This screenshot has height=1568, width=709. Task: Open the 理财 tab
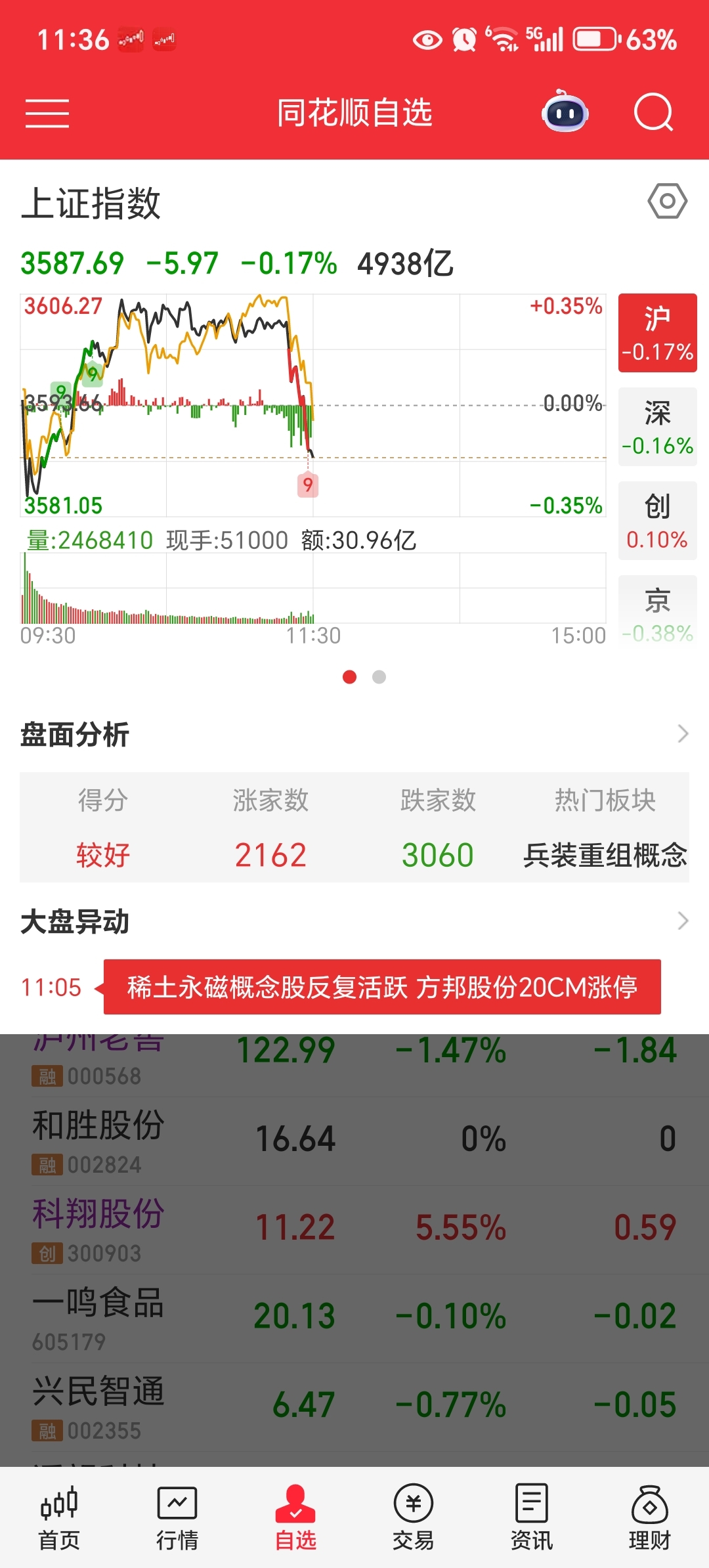[x=650, y=1518]
